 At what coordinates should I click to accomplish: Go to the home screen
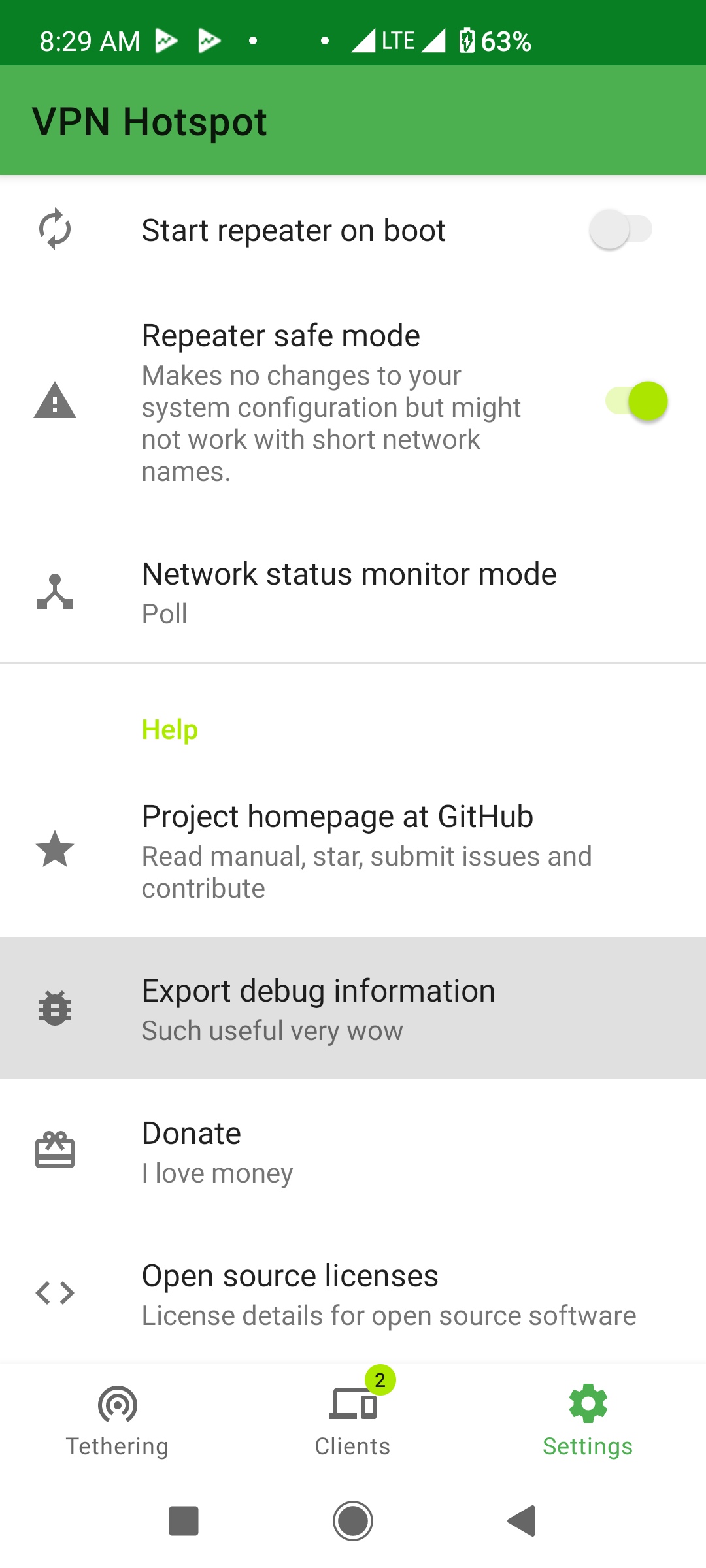[353, 1521]
